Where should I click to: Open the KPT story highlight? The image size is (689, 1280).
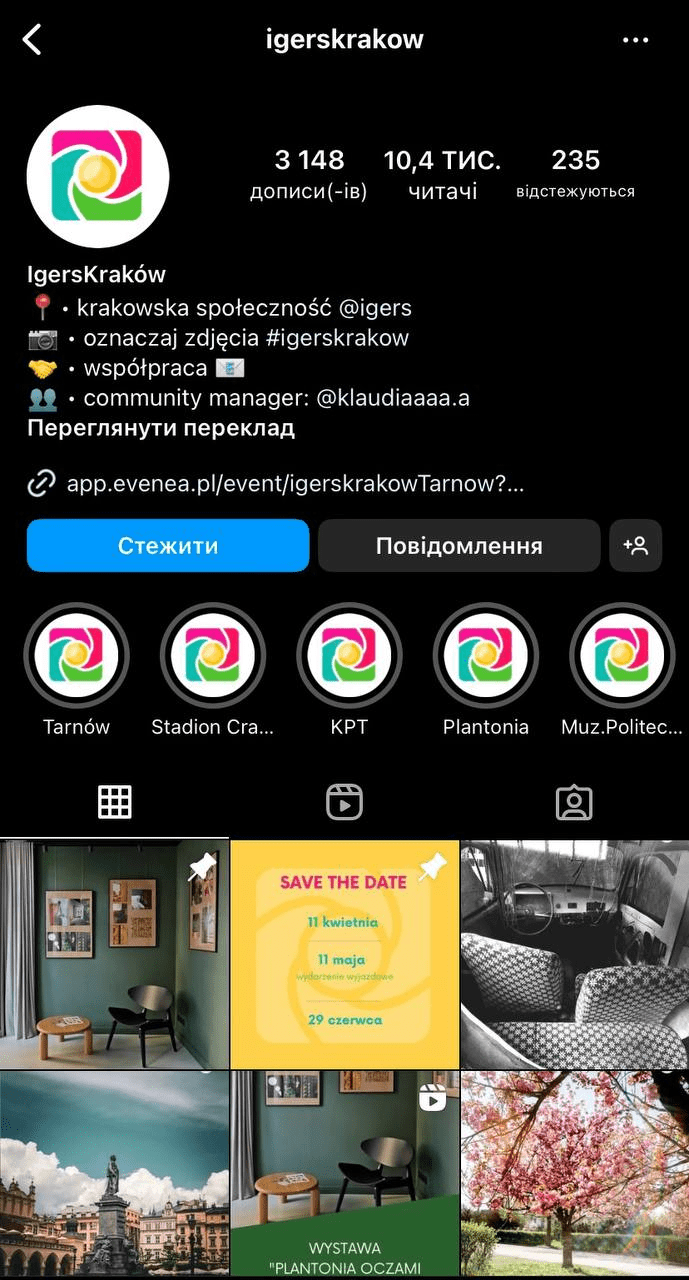click(349, 655)
